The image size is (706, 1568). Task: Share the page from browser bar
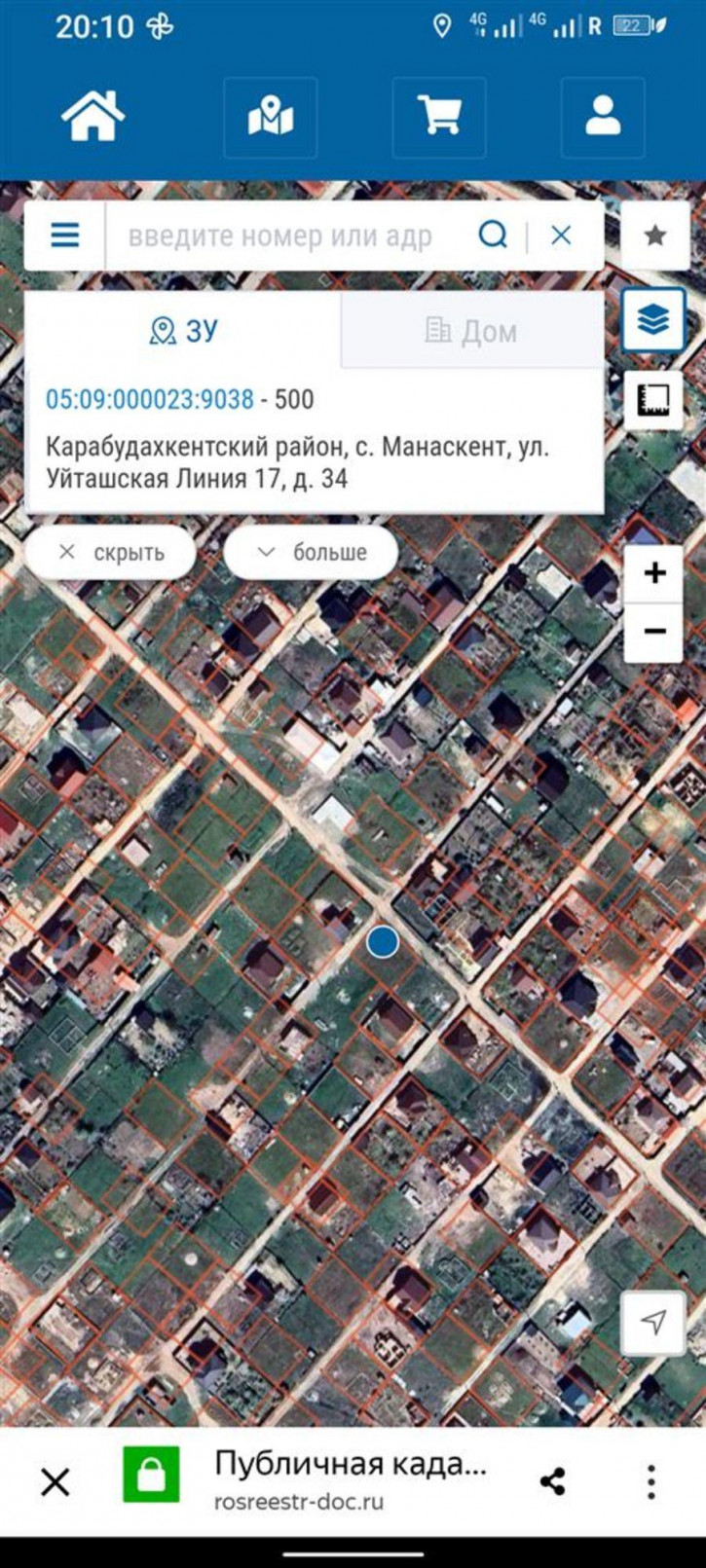click(552, 1481)
